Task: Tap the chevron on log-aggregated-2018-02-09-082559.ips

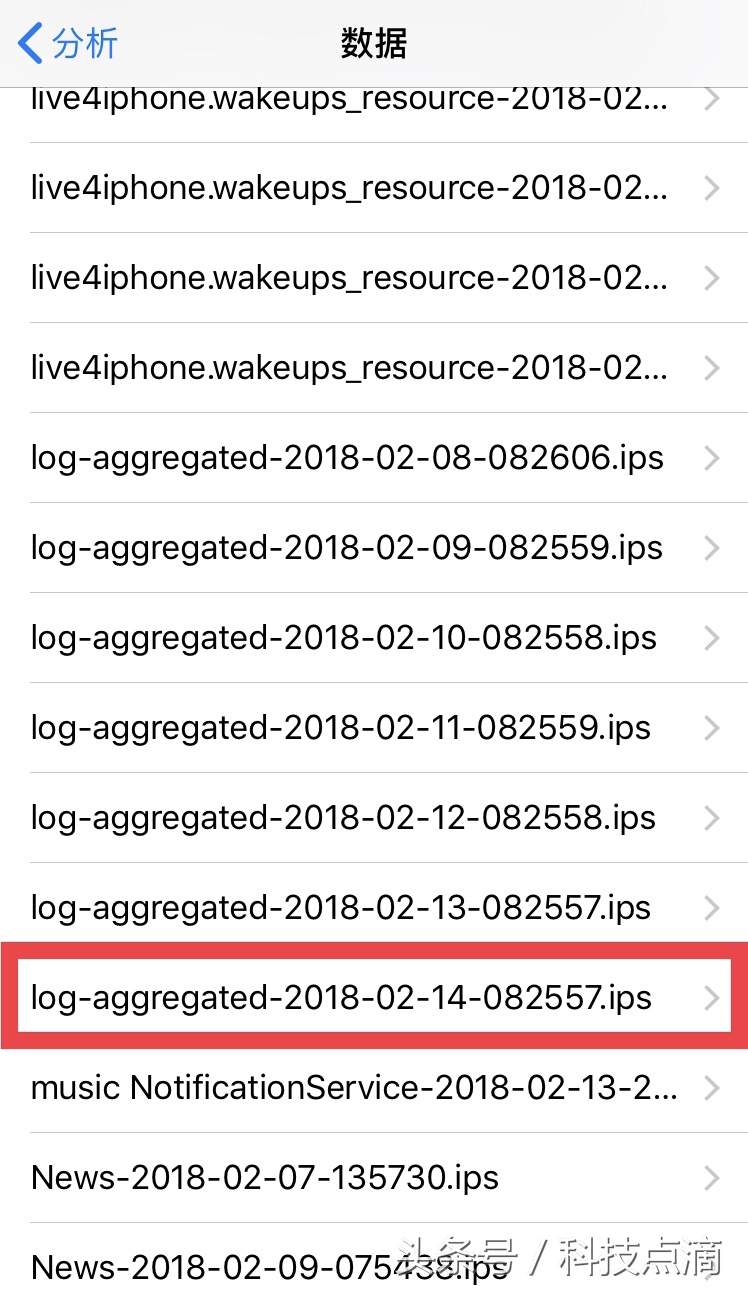Action: 712,548
